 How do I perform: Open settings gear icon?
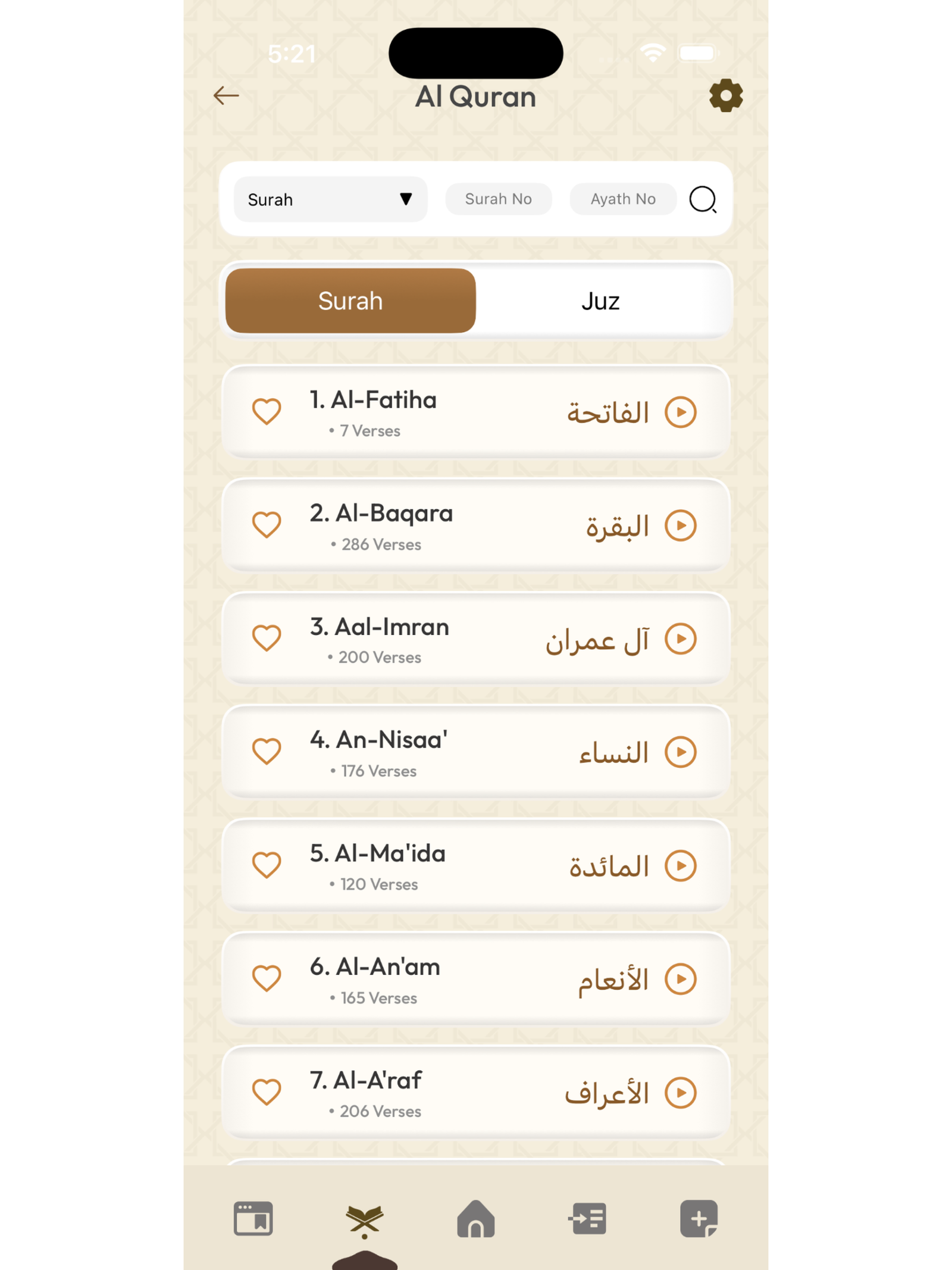pyautogui.click(x=725, y=95)
